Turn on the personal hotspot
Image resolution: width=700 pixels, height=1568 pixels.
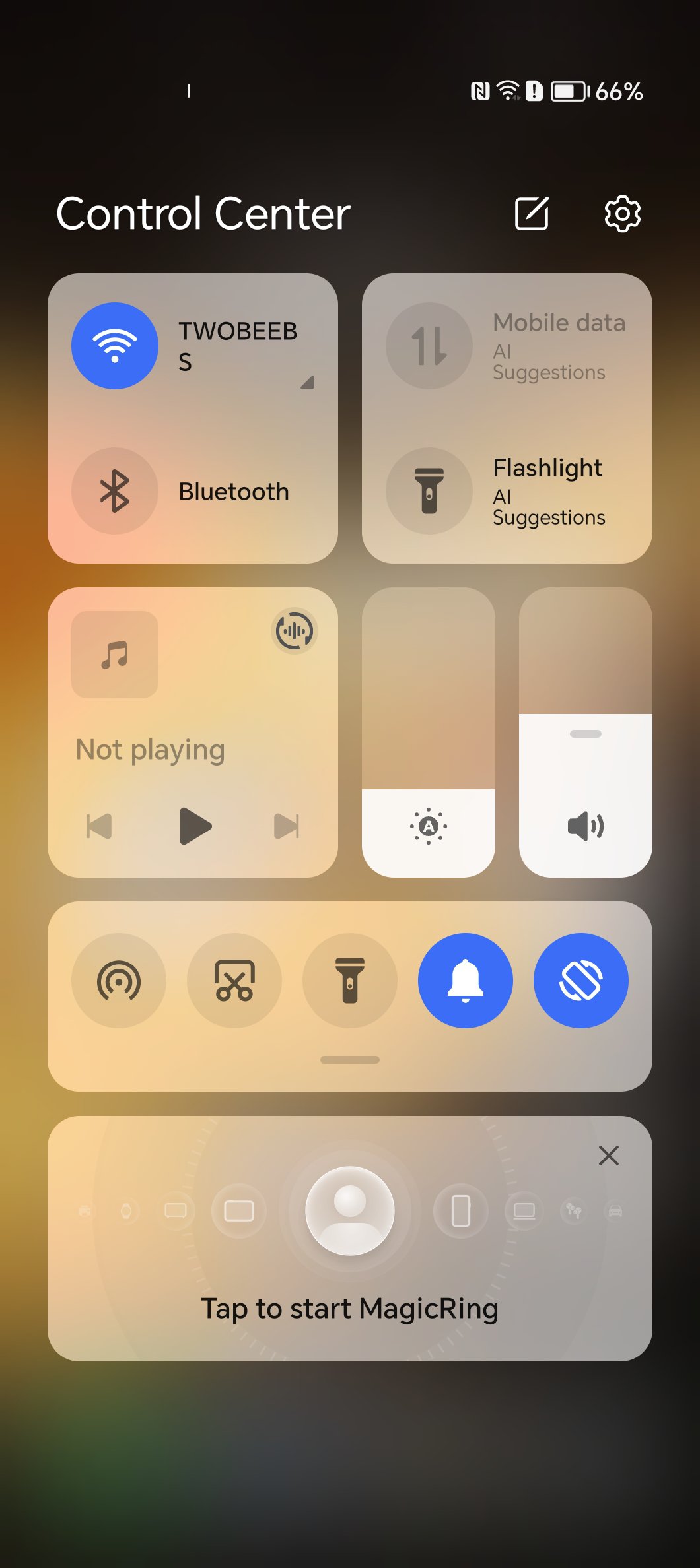click(x=119, y=981)
